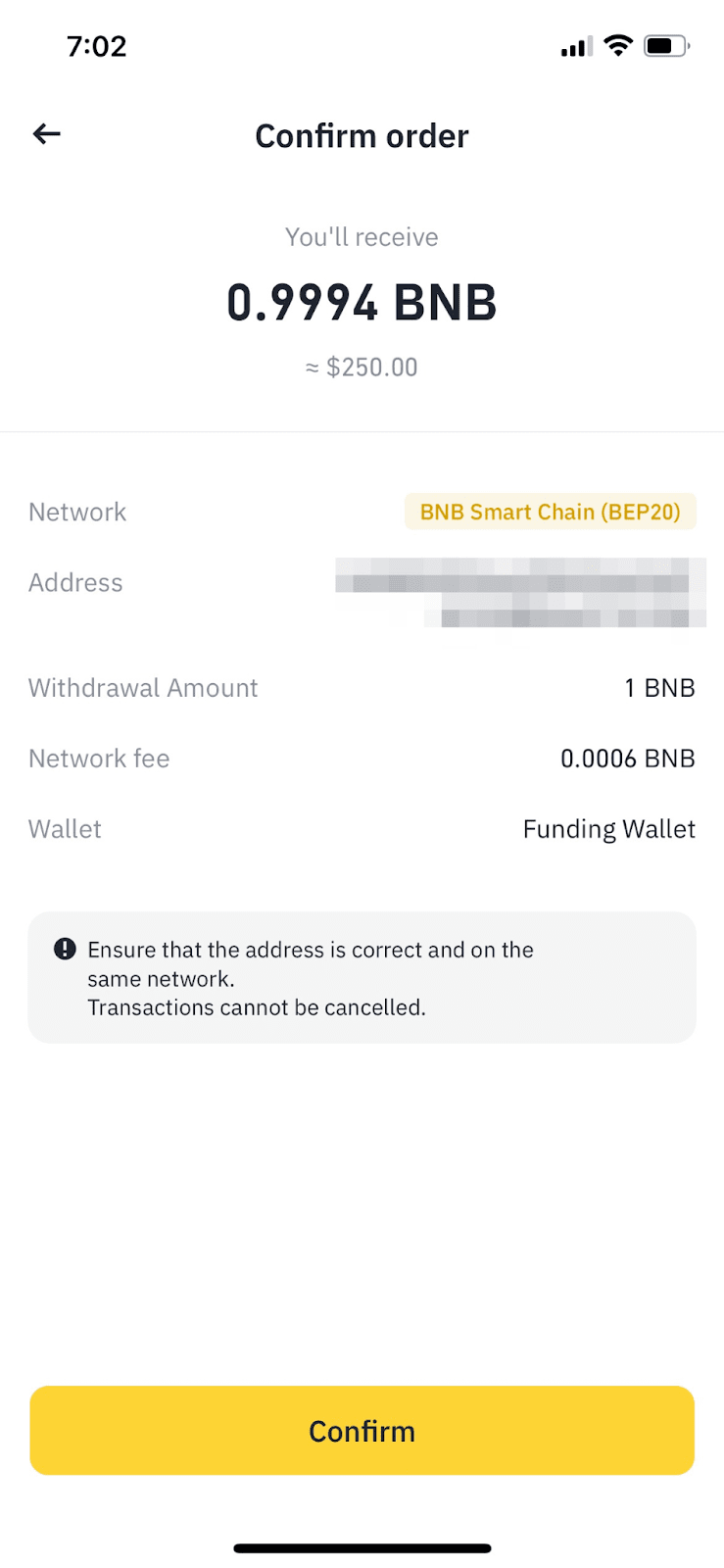
Task: Expand the fee breakdown
Action: coord(627,758)
